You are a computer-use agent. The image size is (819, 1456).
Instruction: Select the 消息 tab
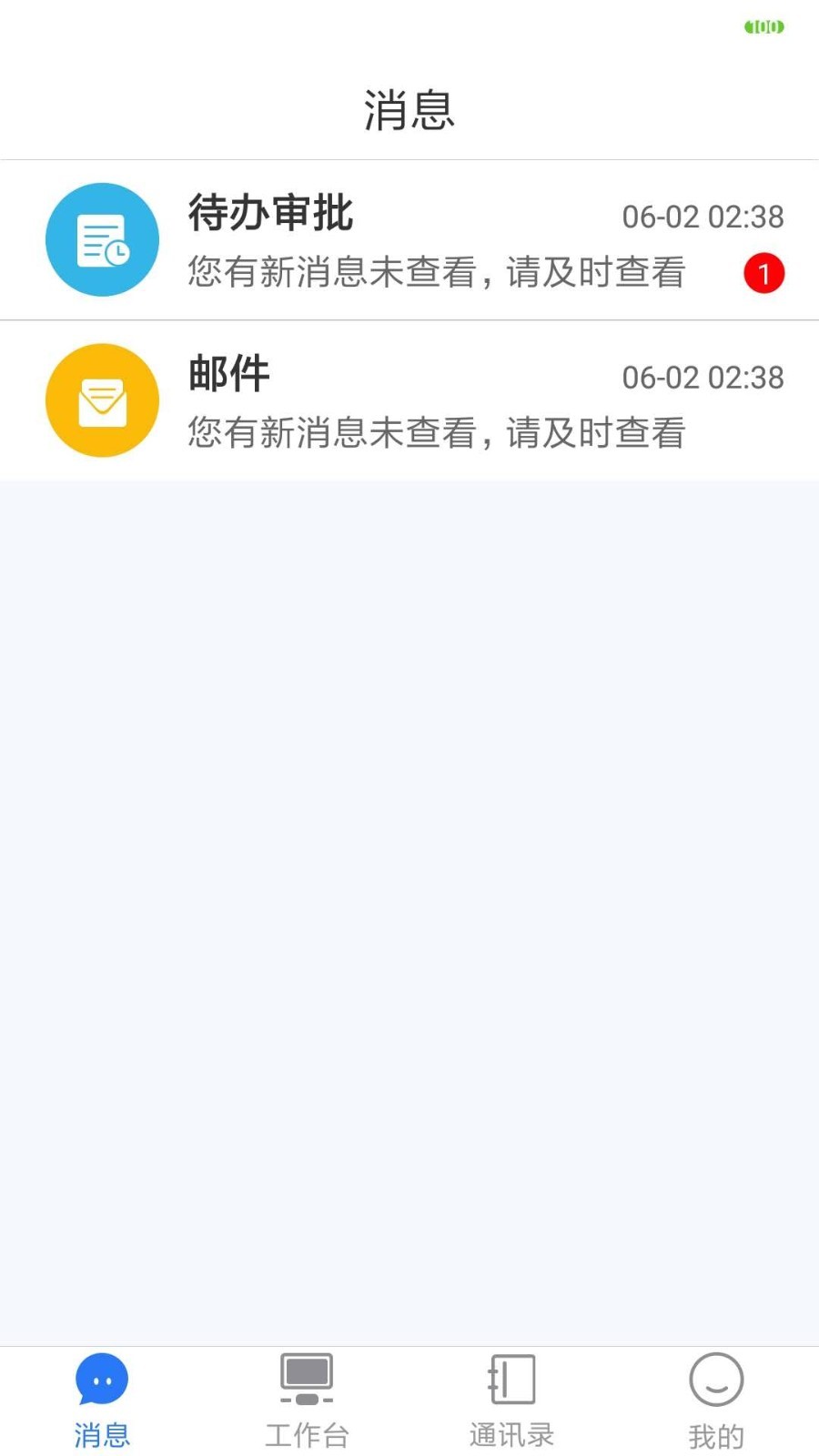click(102, 1401)
